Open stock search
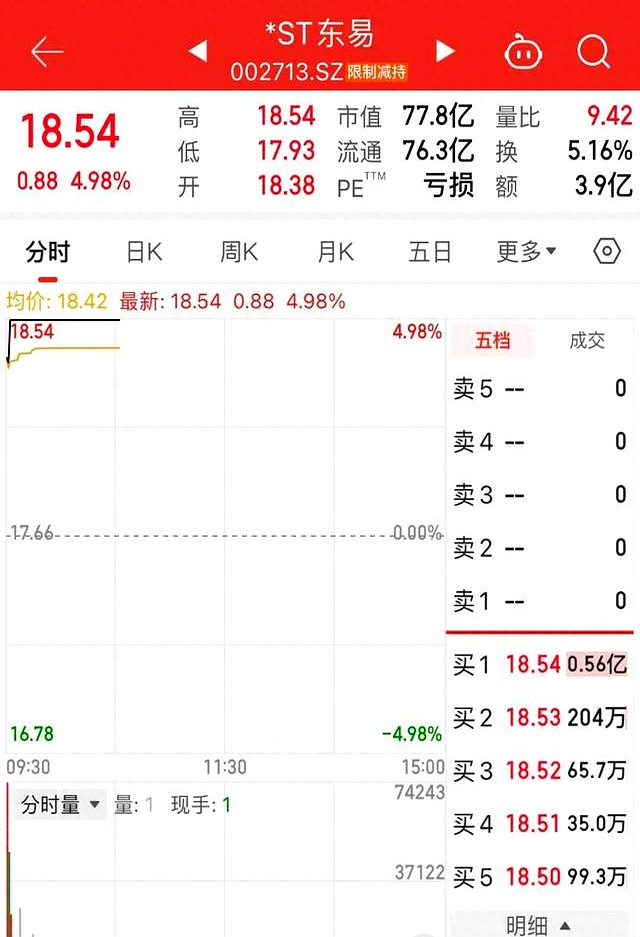The width and height of the screenshot is (640, 937). 593,51
